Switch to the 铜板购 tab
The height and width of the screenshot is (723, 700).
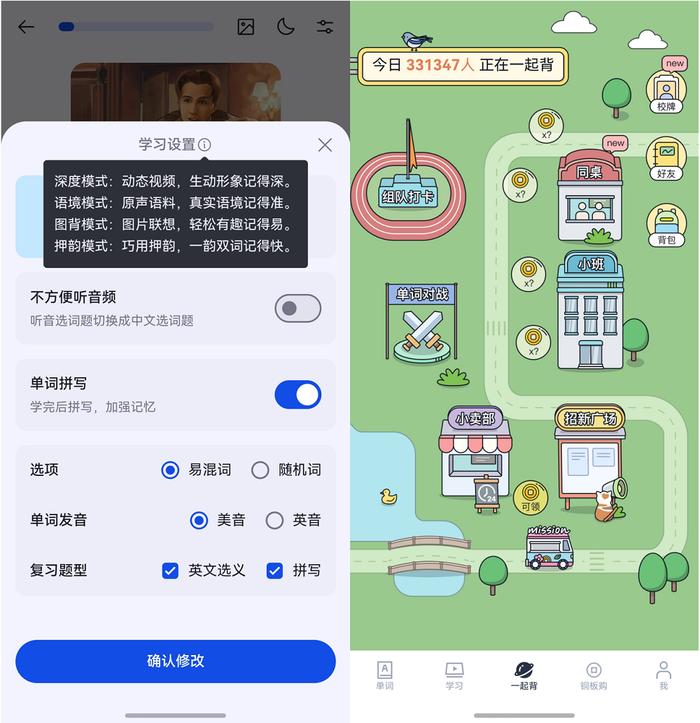coord(594,675)
